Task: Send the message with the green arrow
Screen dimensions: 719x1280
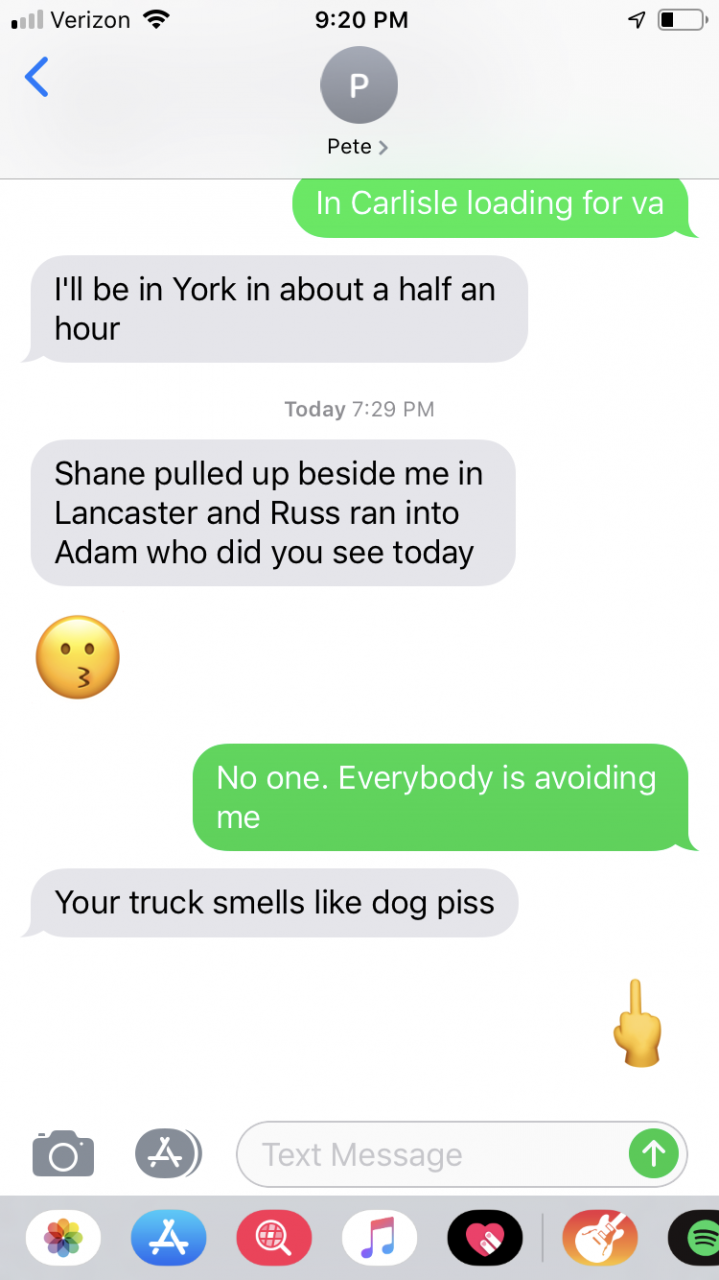Action: (x=653, y=1154)
